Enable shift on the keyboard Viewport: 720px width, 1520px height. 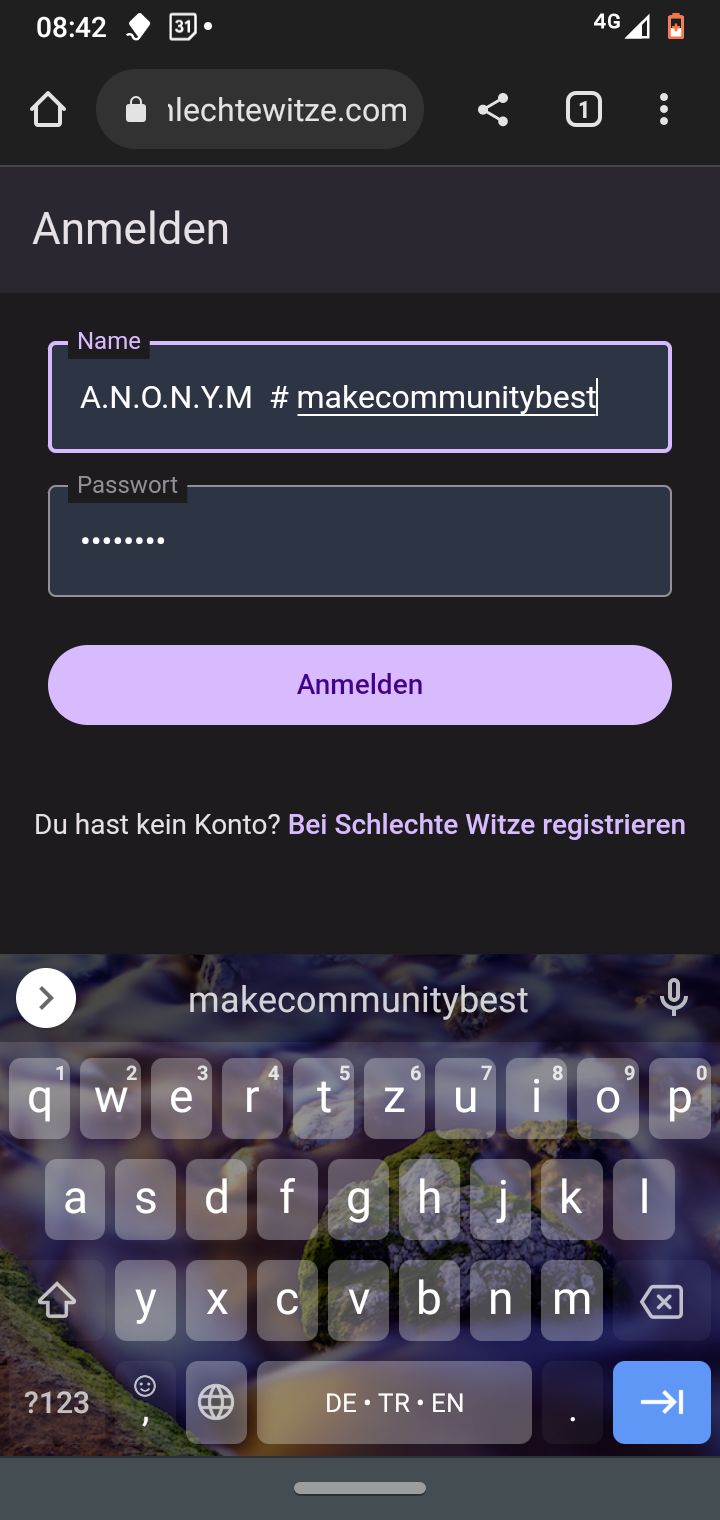tap(57, 1302)
